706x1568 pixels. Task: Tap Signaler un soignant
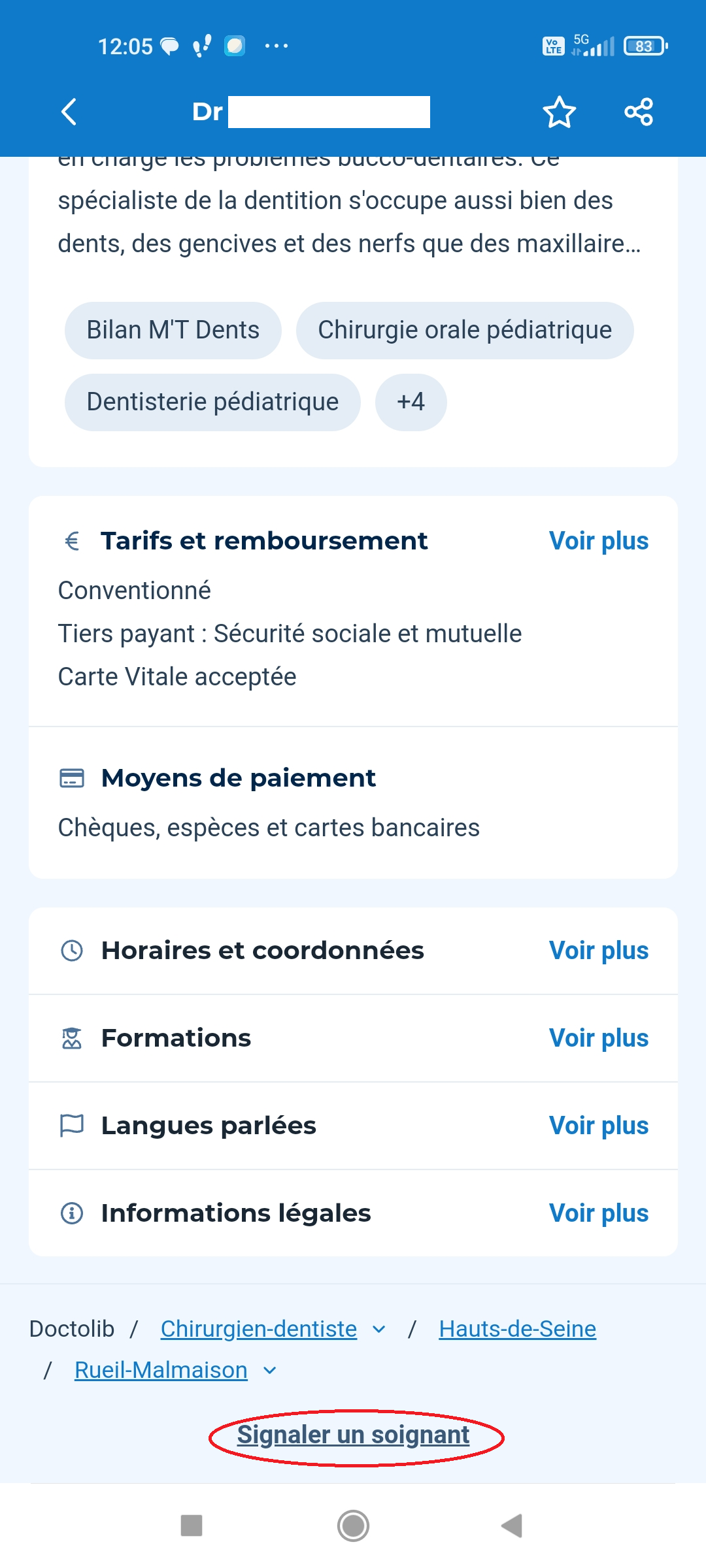point(354,1435)
